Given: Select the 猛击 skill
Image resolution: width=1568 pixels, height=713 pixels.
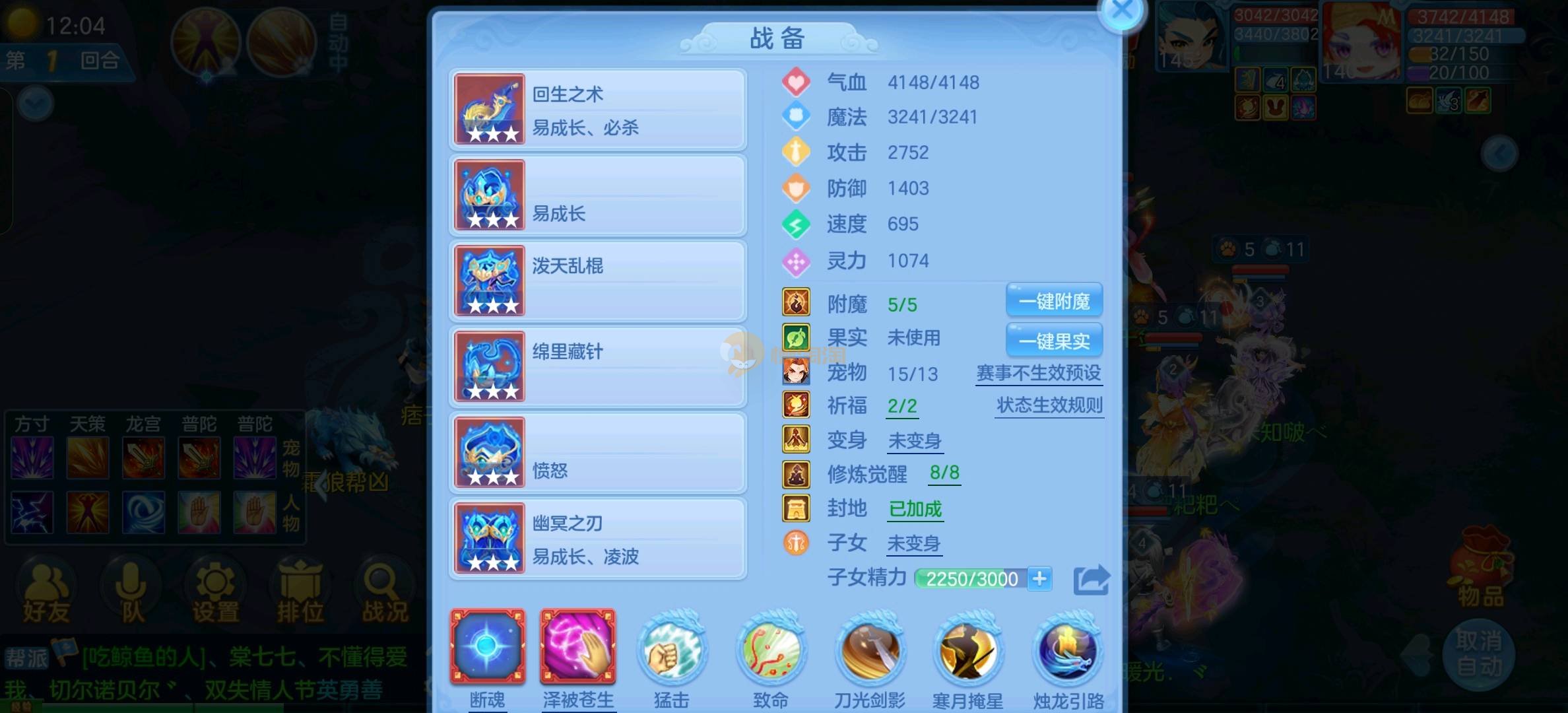Looking at the screenshot, I should (x=672, y=650).
